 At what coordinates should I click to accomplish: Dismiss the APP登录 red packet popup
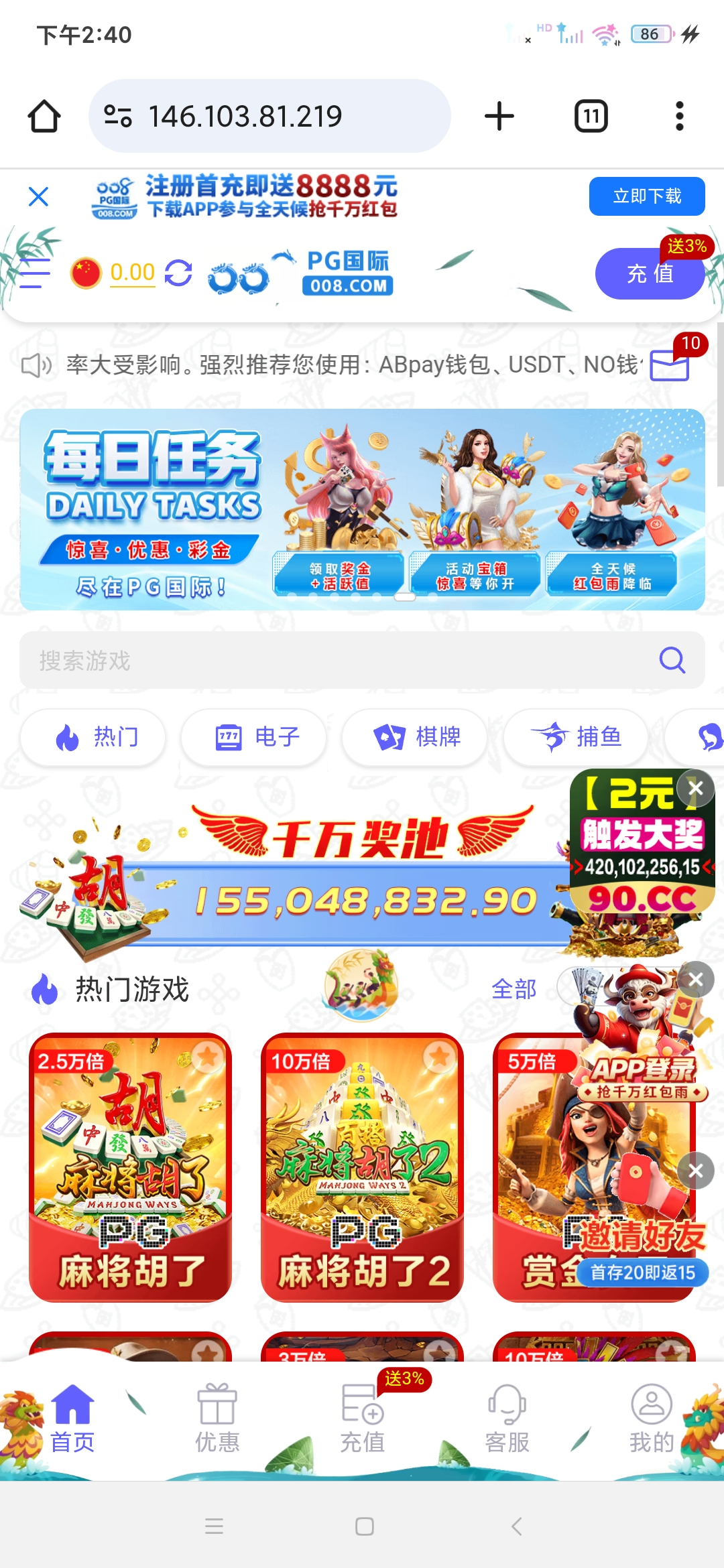695,980
